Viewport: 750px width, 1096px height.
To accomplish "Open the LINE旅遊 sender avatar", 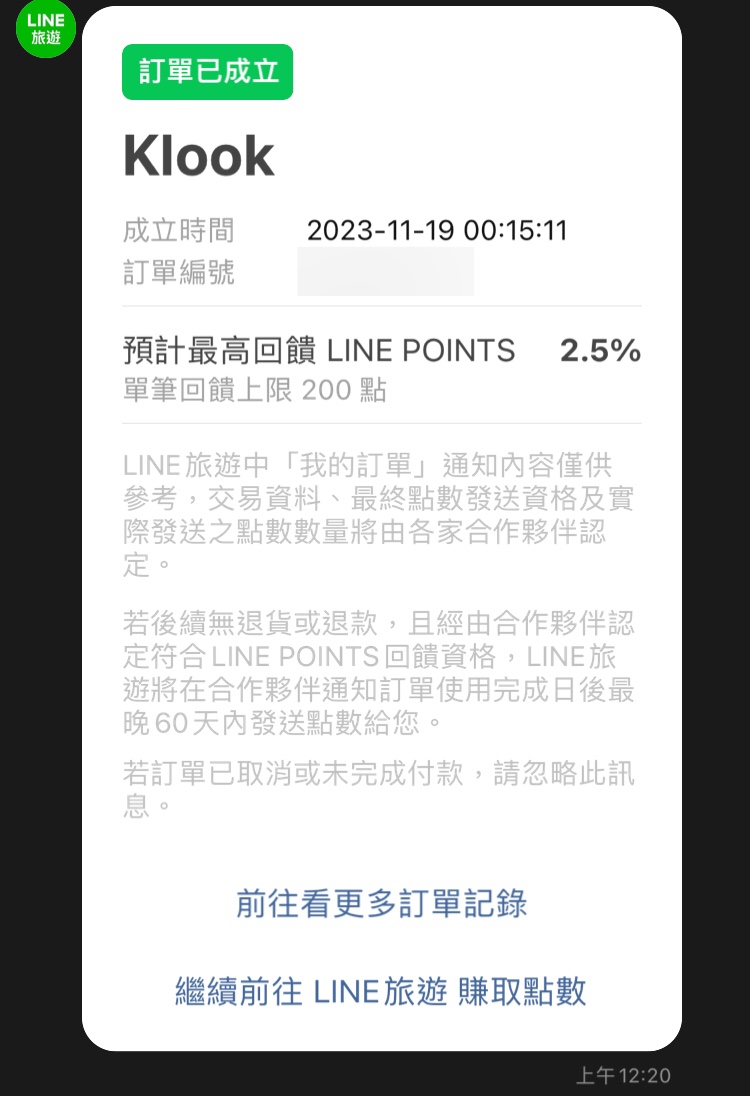I will [45, 28].
